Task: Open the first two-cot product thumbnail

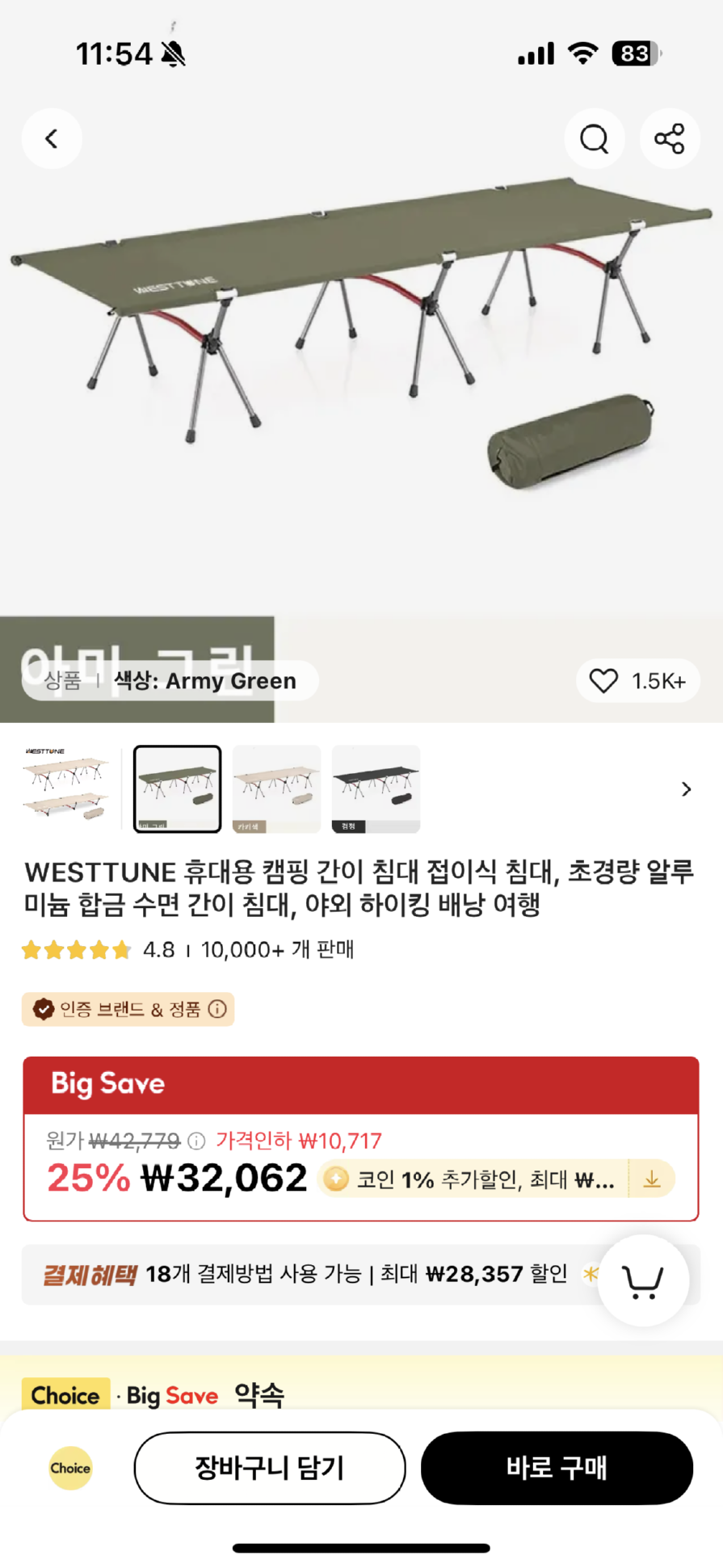Action: (66, 788)
